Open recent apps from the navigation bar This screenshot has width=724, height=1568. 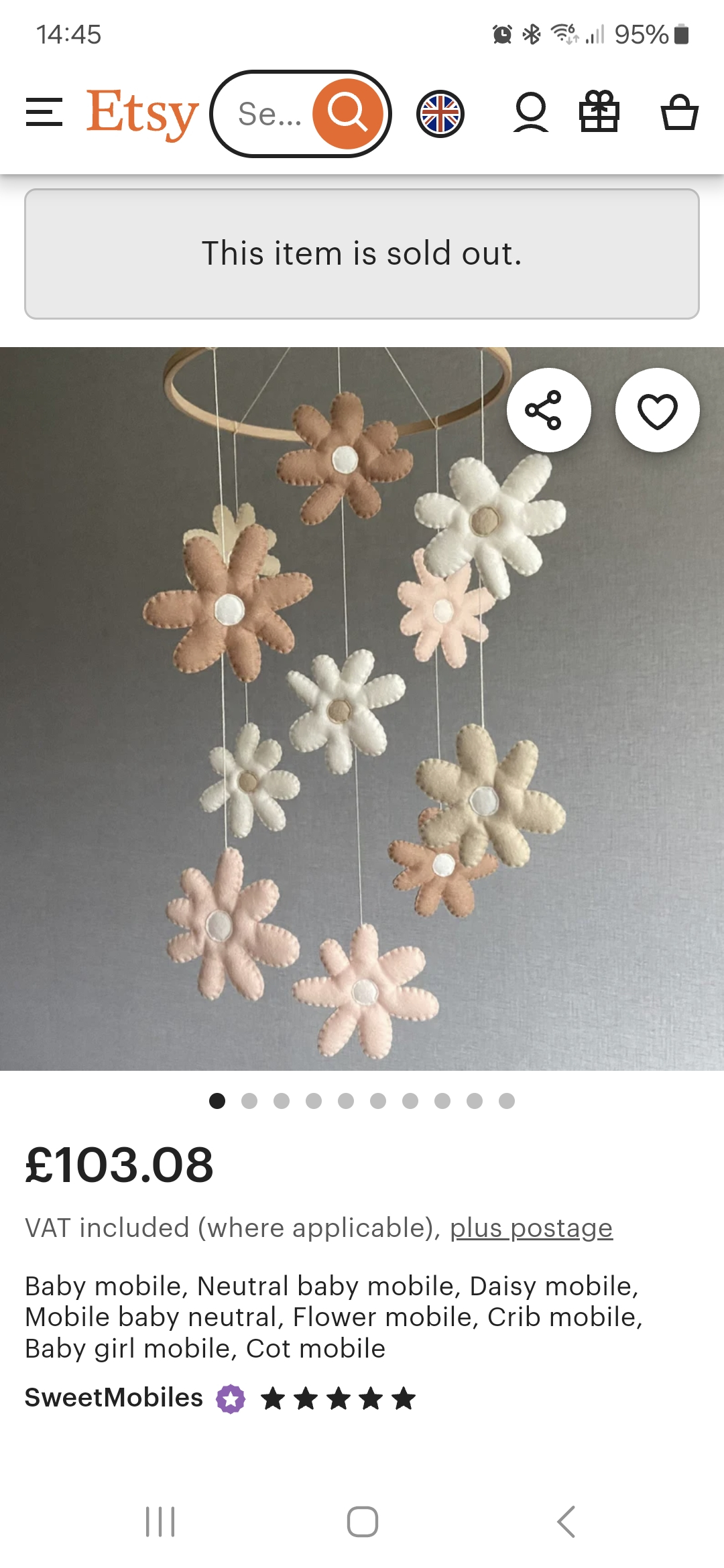(x=160, y=1521)
